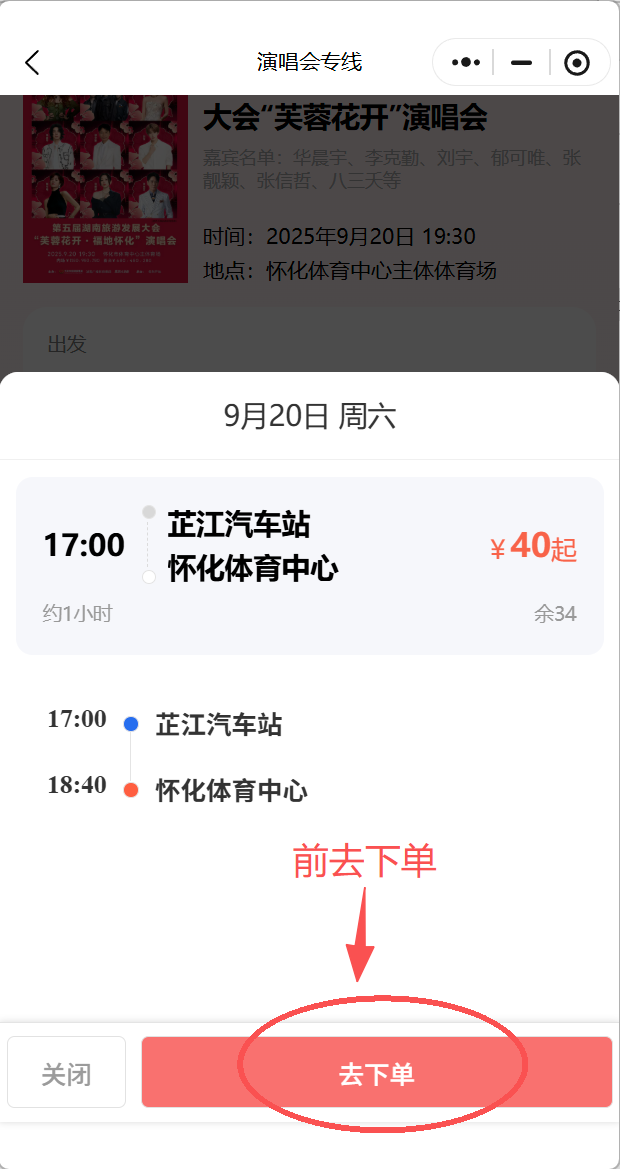Open the mini-program three-dot menu
The width and height of the screenshot is (620, 1169).
pyautogui.click(x=466, y=63)
